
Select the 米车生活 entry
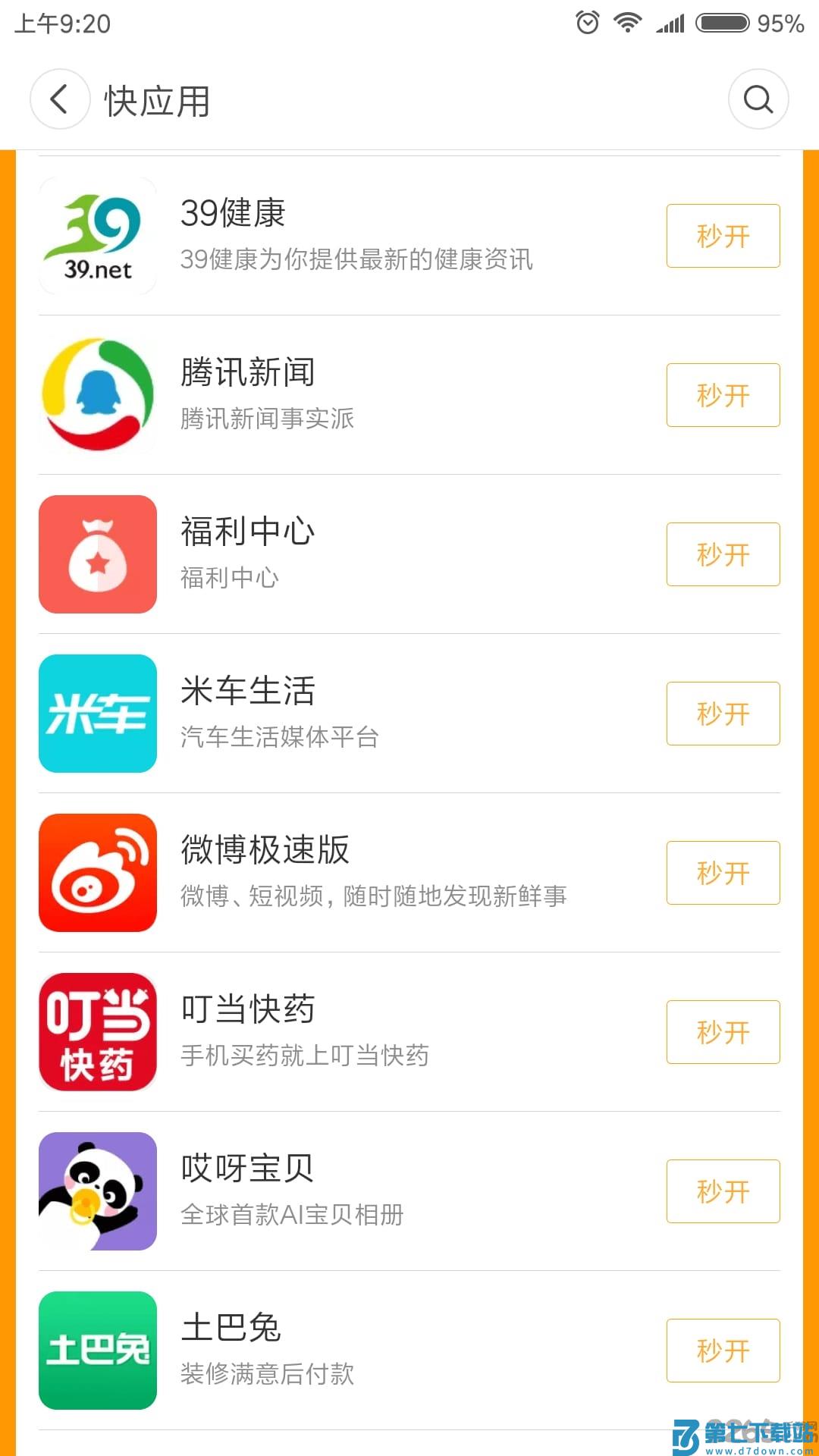341,714
